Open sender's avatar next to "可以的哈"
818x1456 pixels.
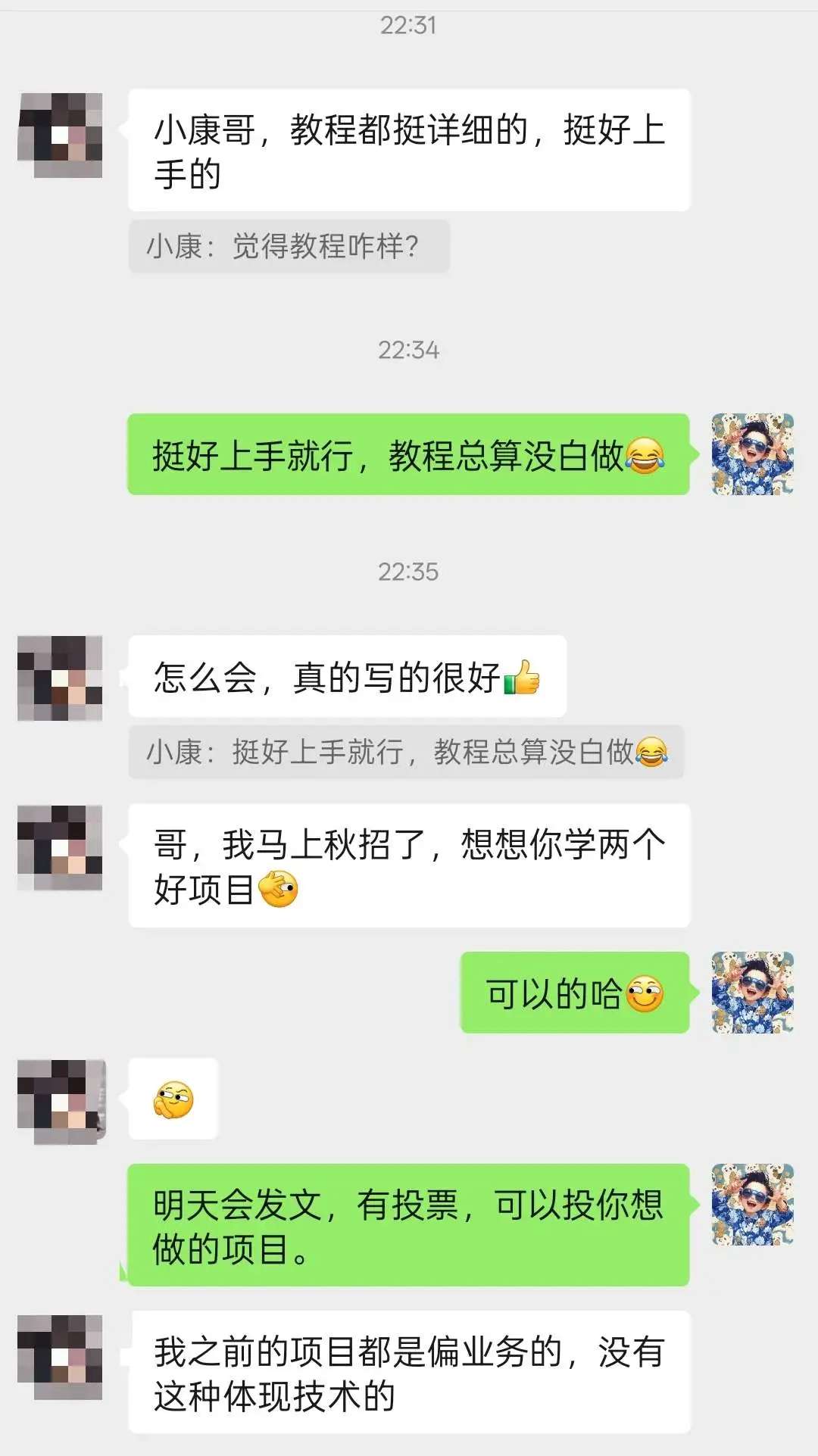(752, 993)
